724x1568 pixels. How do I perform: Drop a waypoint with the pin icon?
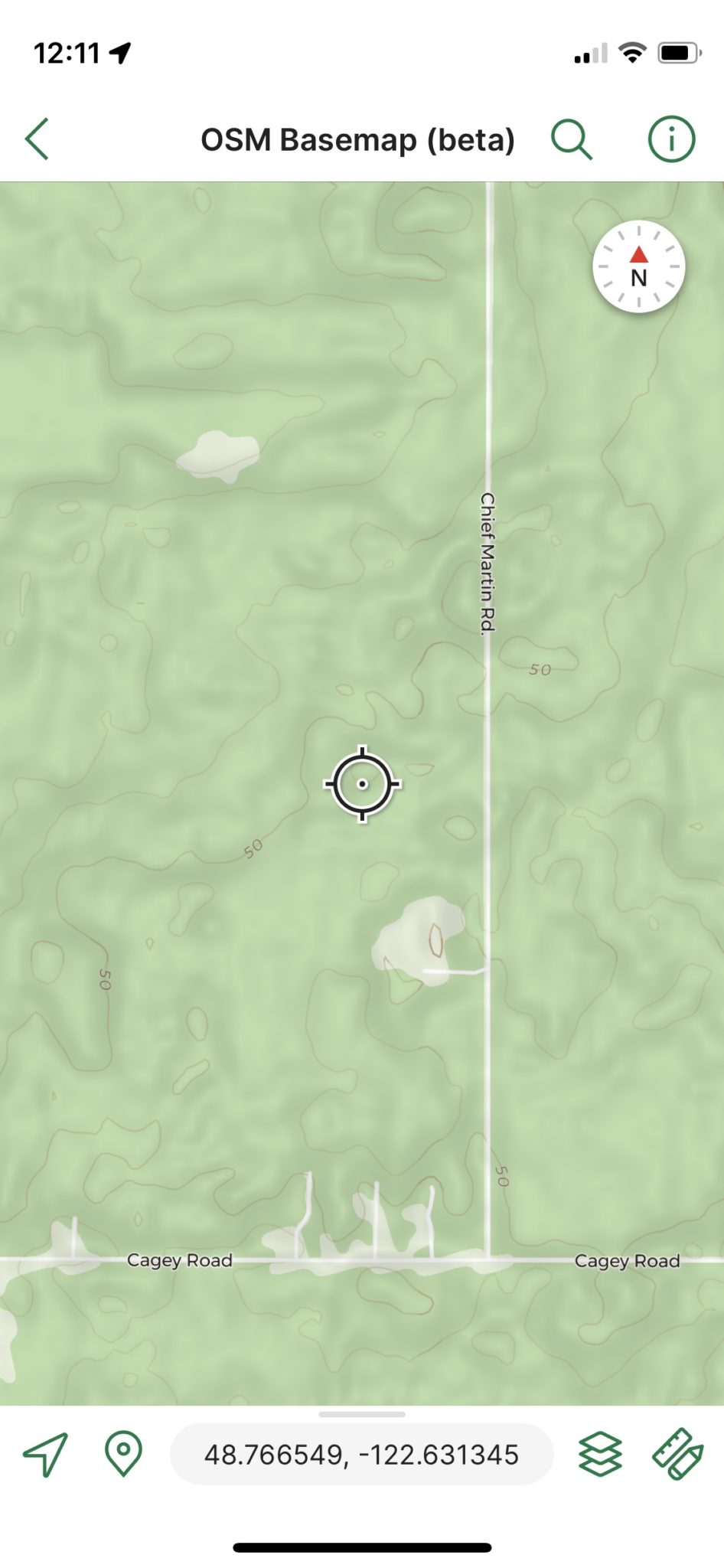tap(123, 1453)
